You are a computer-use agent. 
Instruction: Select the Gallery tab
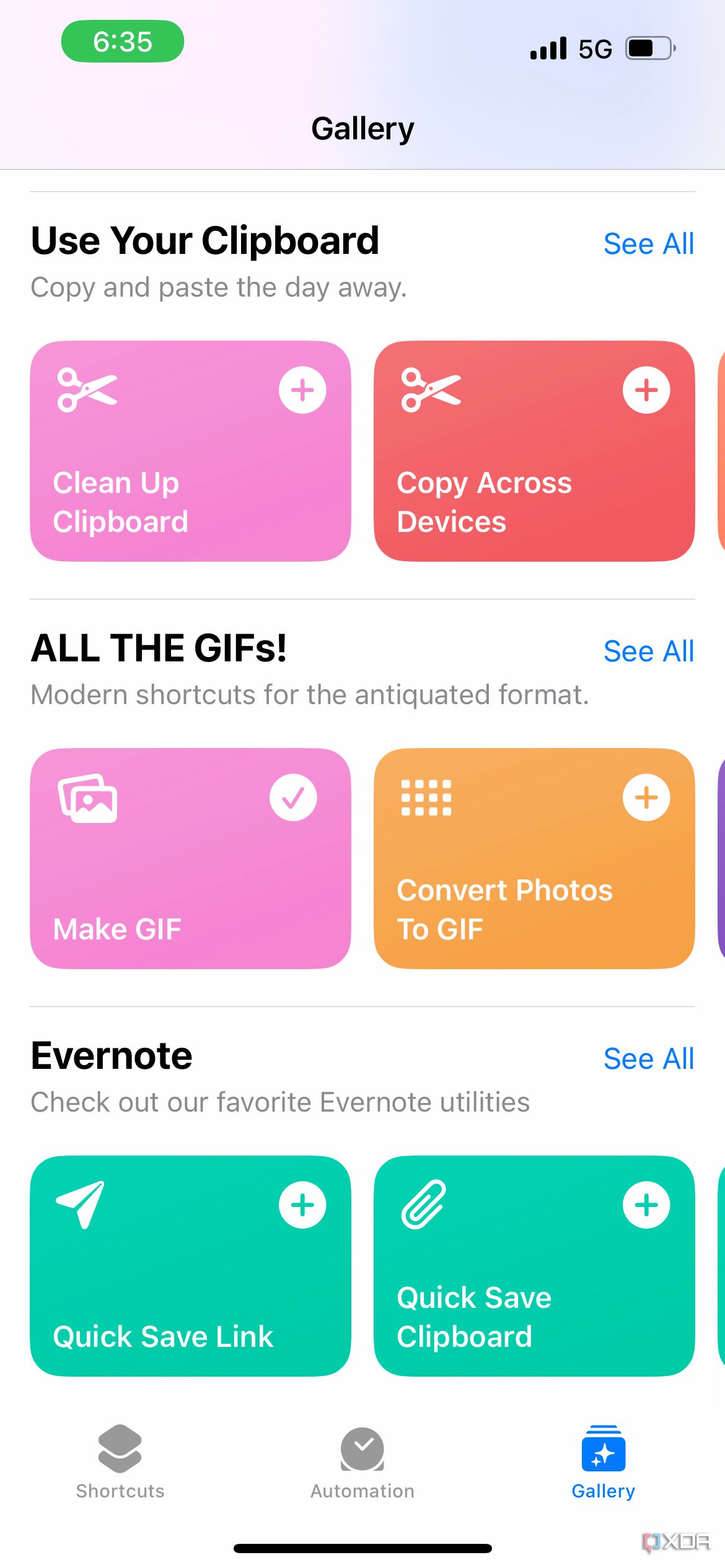pos(604,1462)
